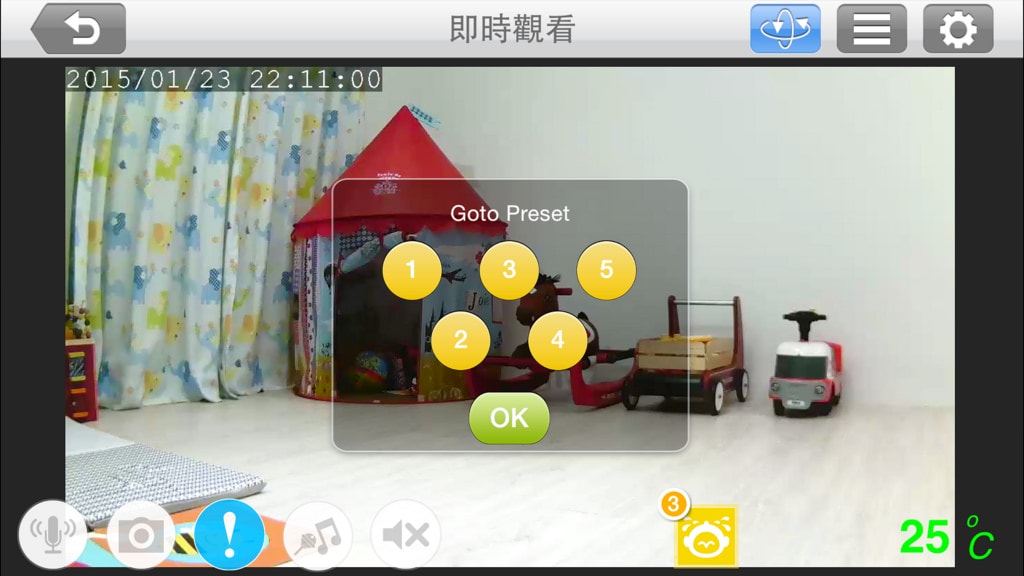Screen dimensions: 1024x576
Task: Activate the microphone talk button
Action: tap(53, 535)
